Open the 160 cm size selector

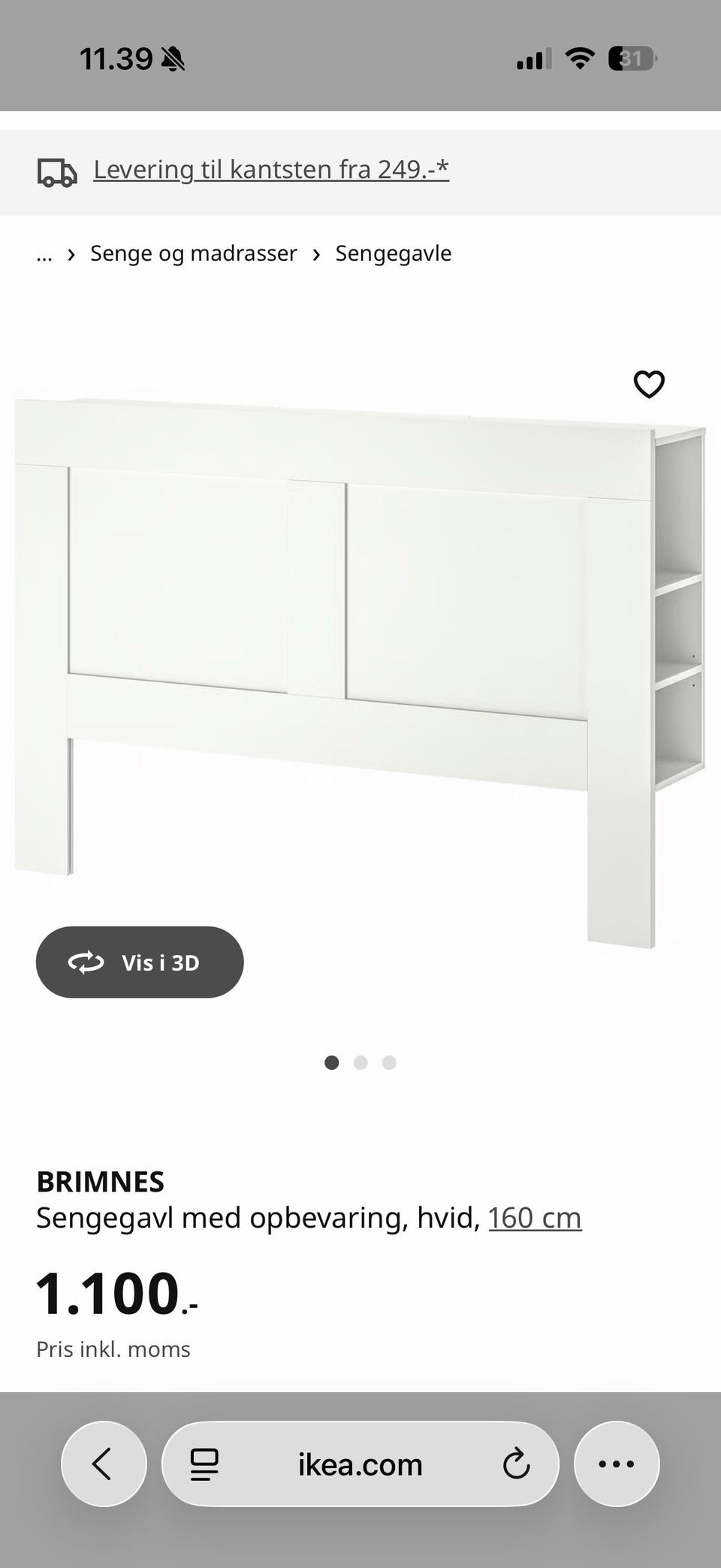click(535, 1217)
